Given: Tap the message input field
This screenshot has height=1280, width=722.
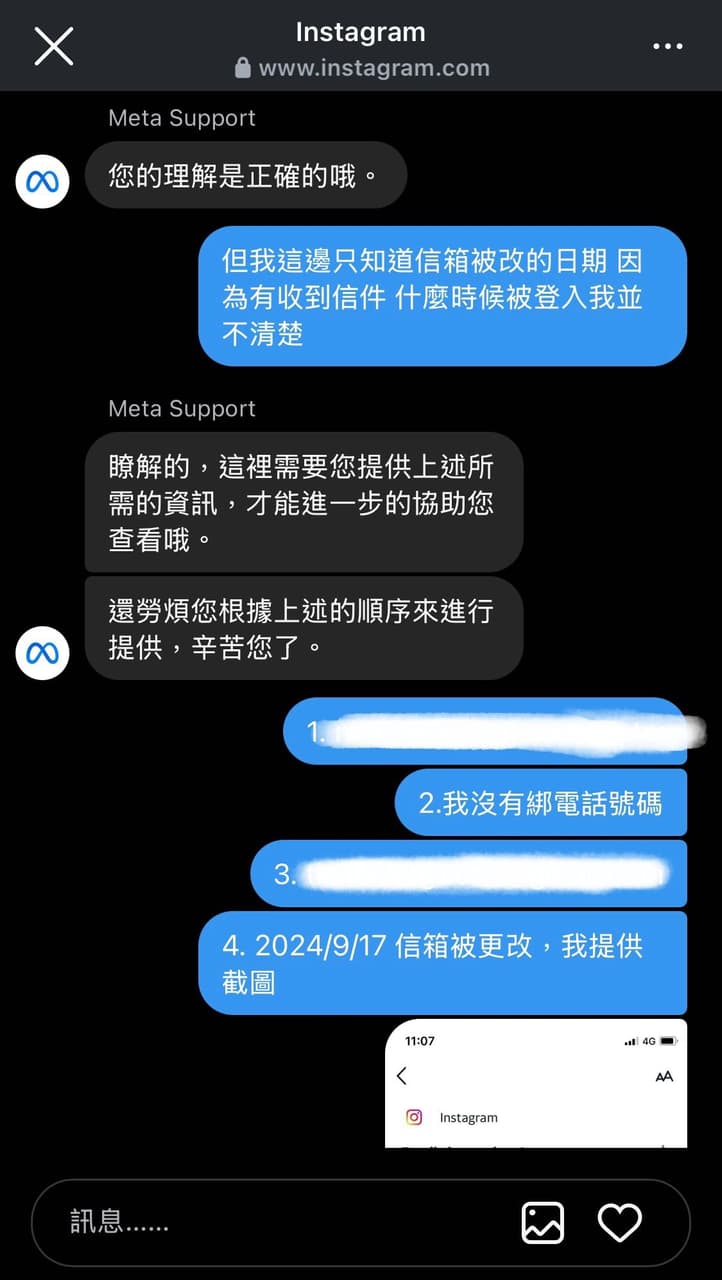Looking at the screenshot, I should pyautogui.click(x=280, y=1221).
